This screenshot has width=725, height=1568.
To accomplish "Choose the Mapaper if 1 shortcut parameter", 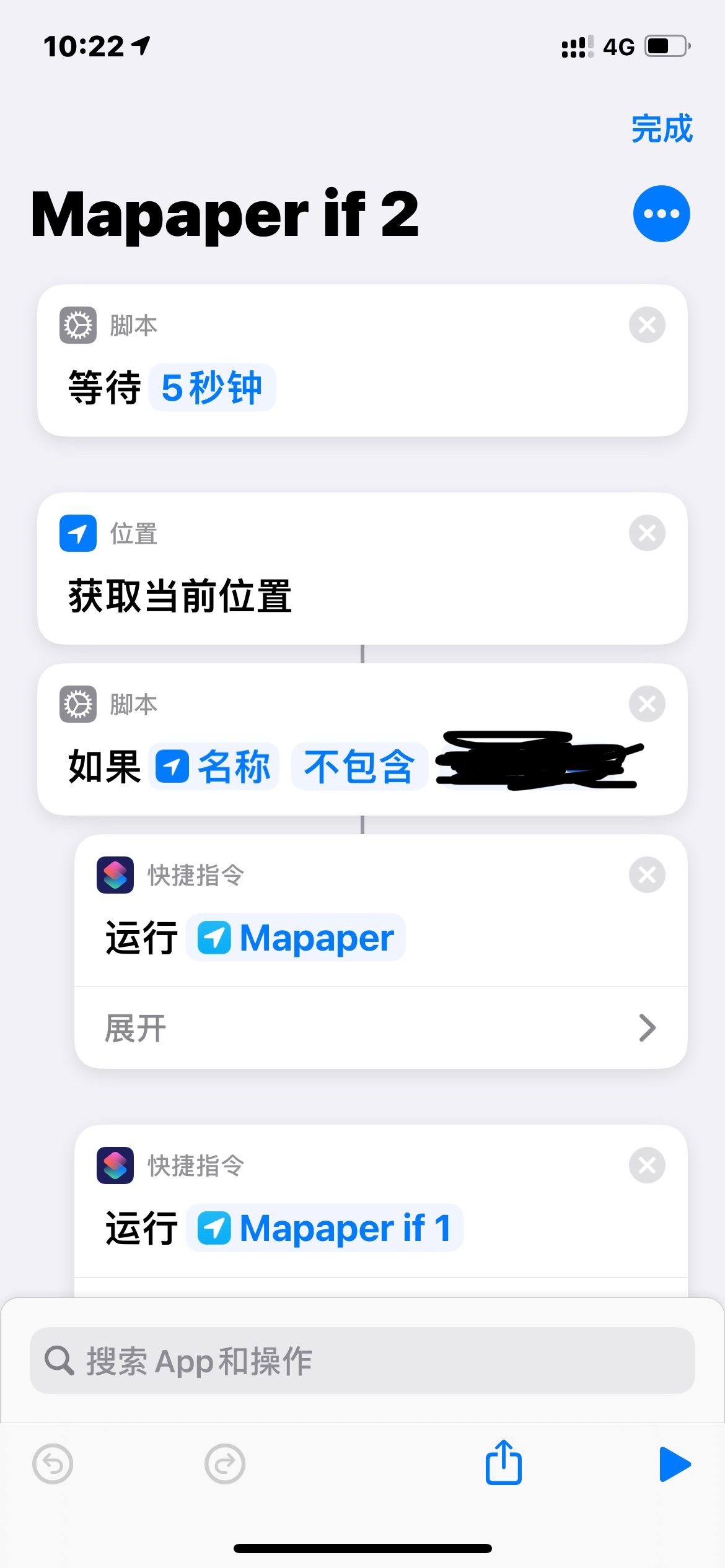I will tap(325, 1228).
